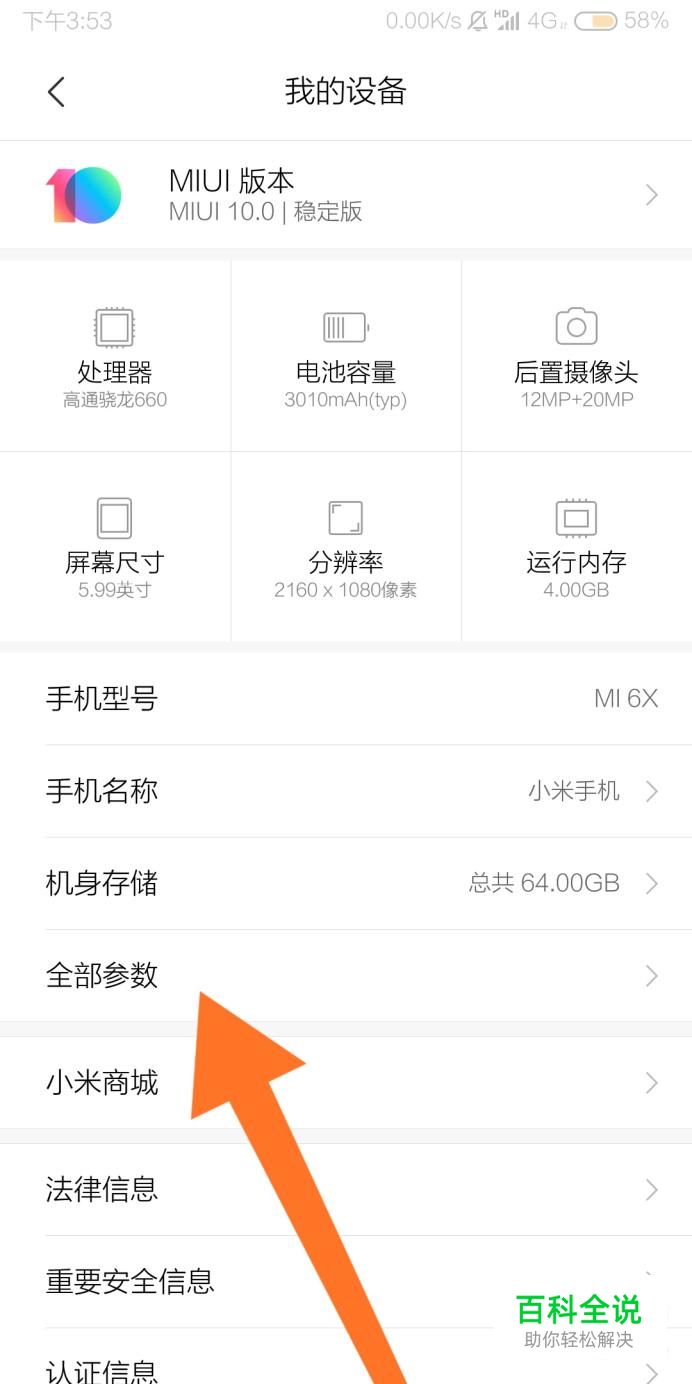692x1384 pixels.
Task: Open 手机名称 to rename the phone
Action: (x=346, y=791)
